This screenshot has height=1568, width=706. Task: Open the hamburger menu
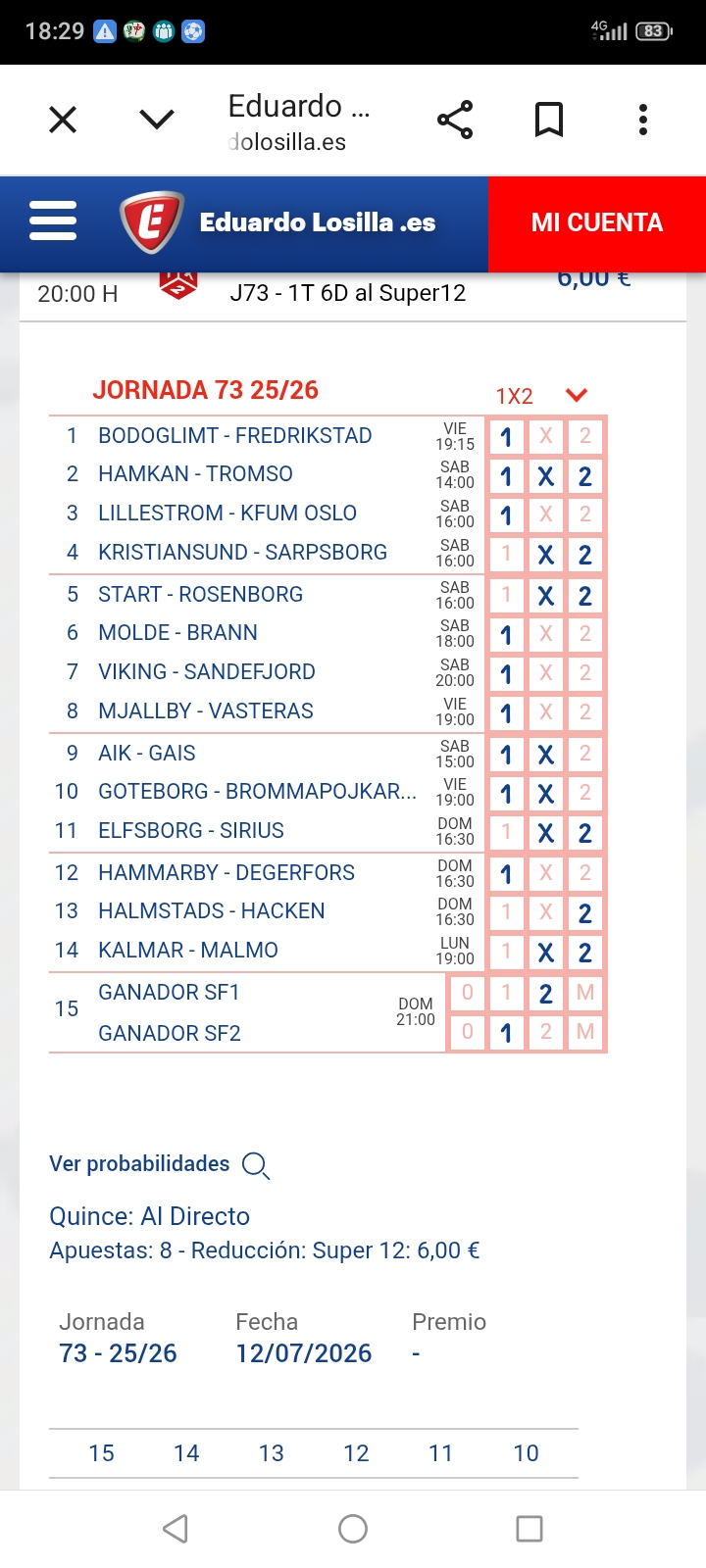53,221
